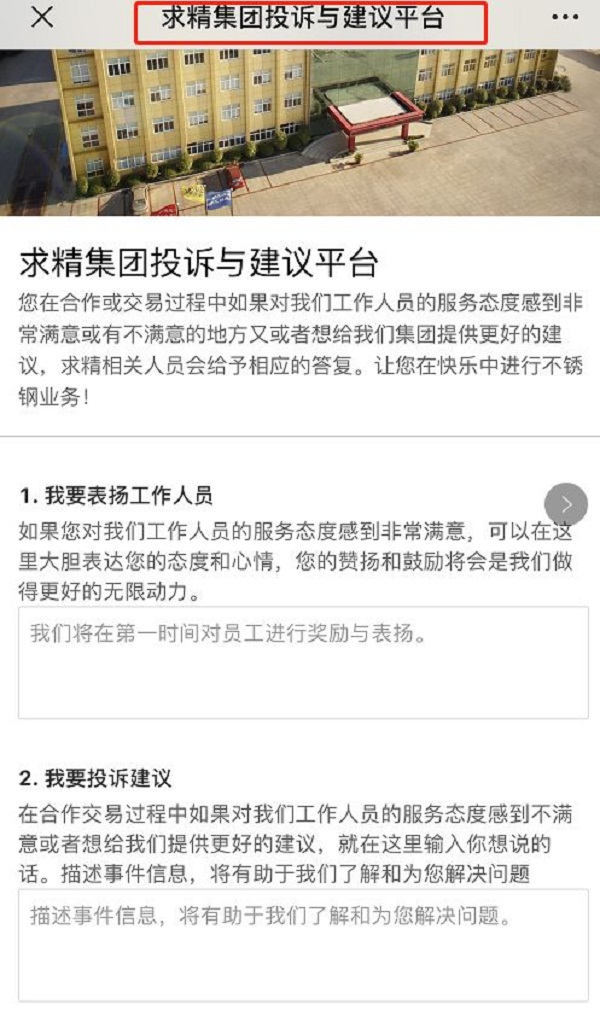Open the three-dot overflow menu
600x1011 pixels.
(x=565, y=19)
